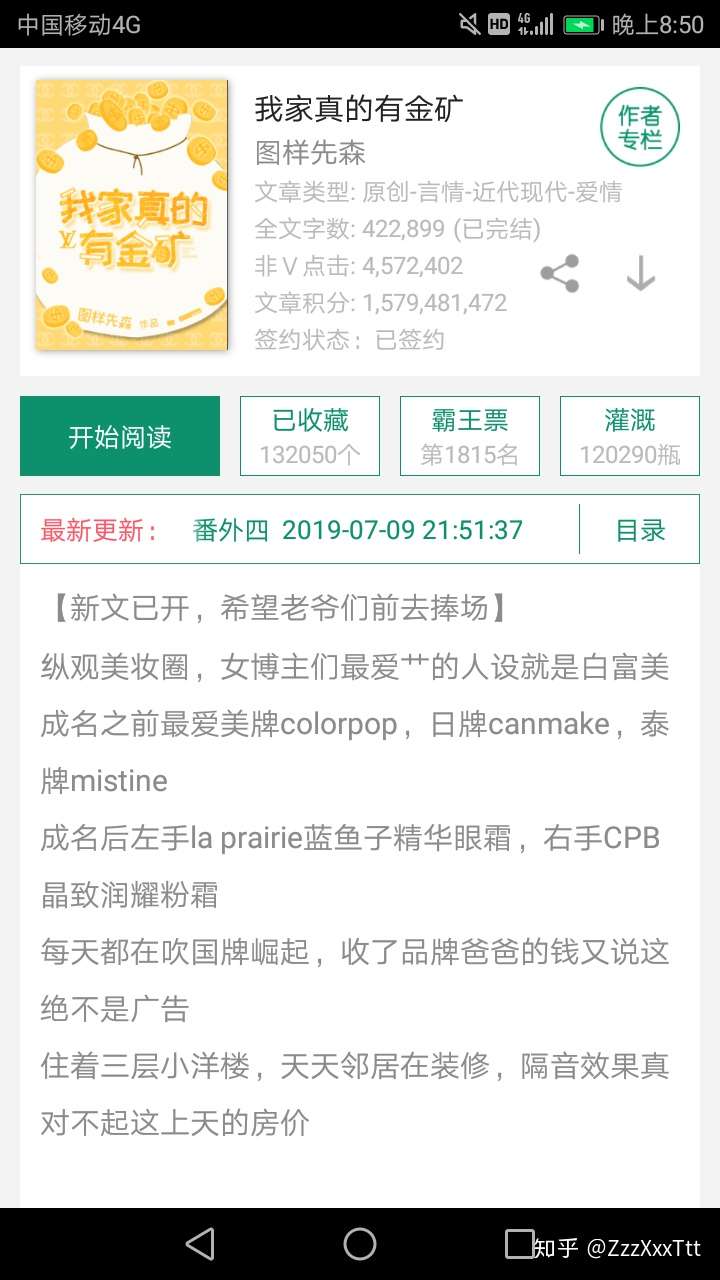Image resolution: width=720 pixels, height=1280 pixels.
Task: Tap 灌溉 watering block
Action: [x=630, y=435]
